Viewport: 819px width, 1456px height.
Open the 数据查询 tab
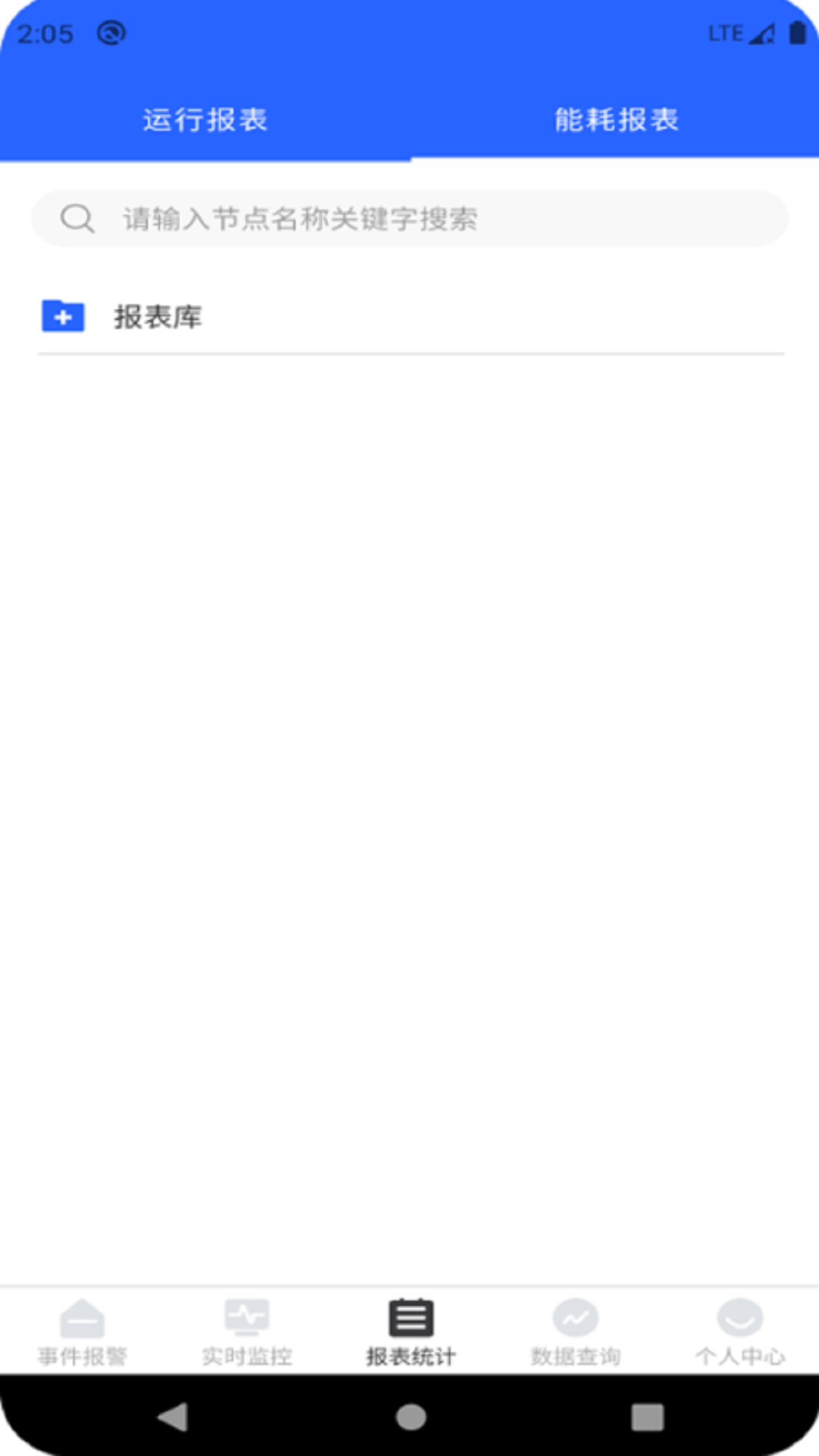pos(575,1331)
